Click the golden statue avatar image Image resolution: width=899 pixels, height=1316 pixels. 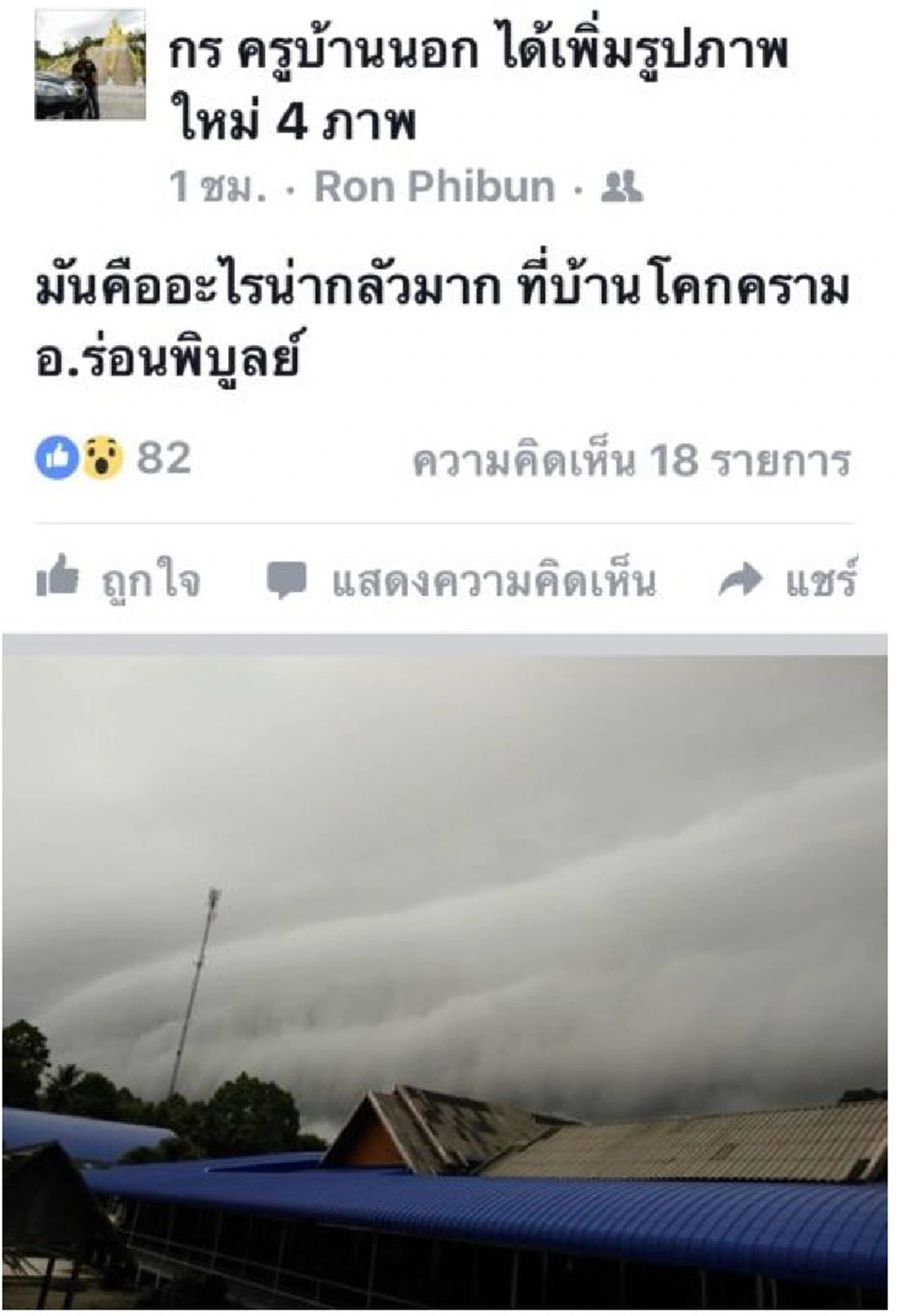(x=90, y=66)
